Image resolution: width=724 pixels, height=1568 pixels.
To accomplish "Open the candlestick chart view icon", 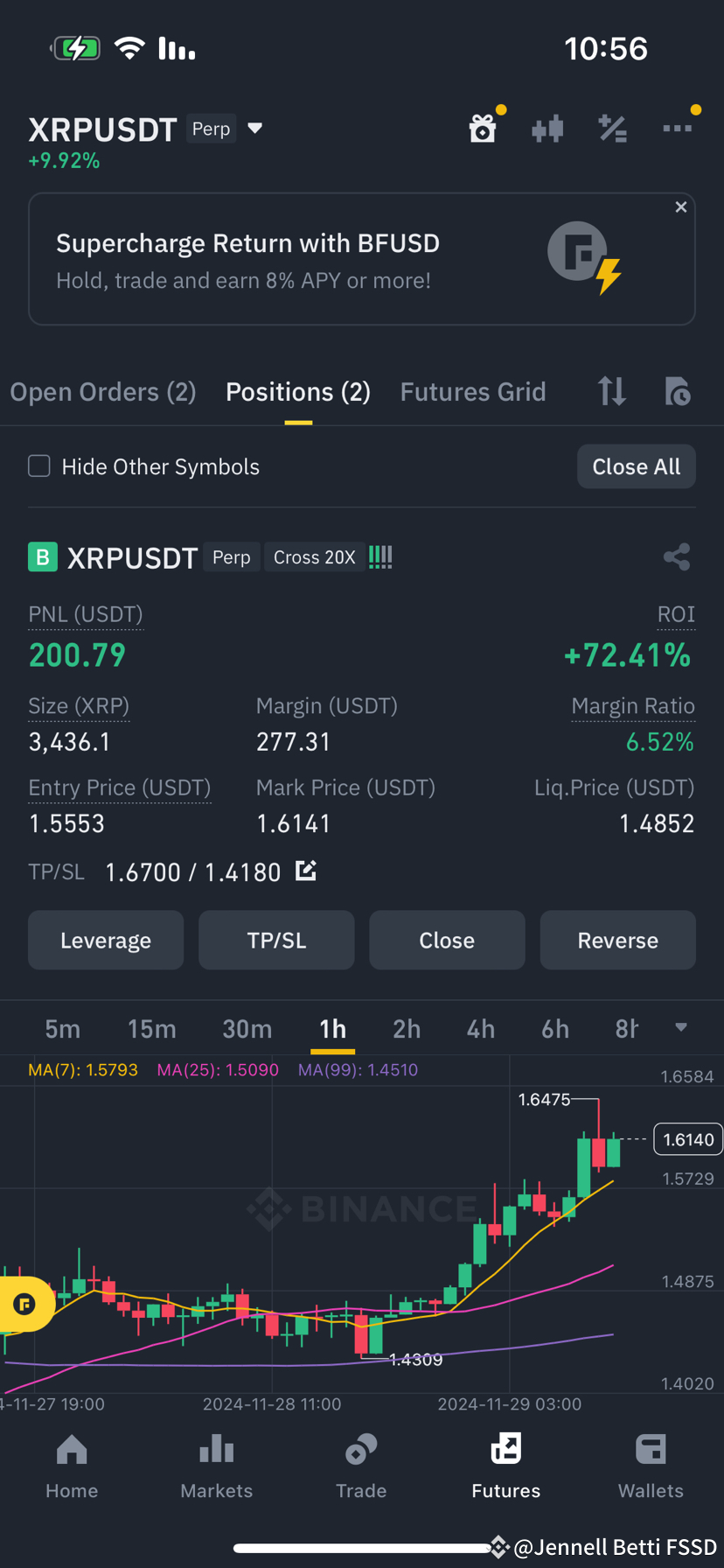I will (x=546, y=128).
